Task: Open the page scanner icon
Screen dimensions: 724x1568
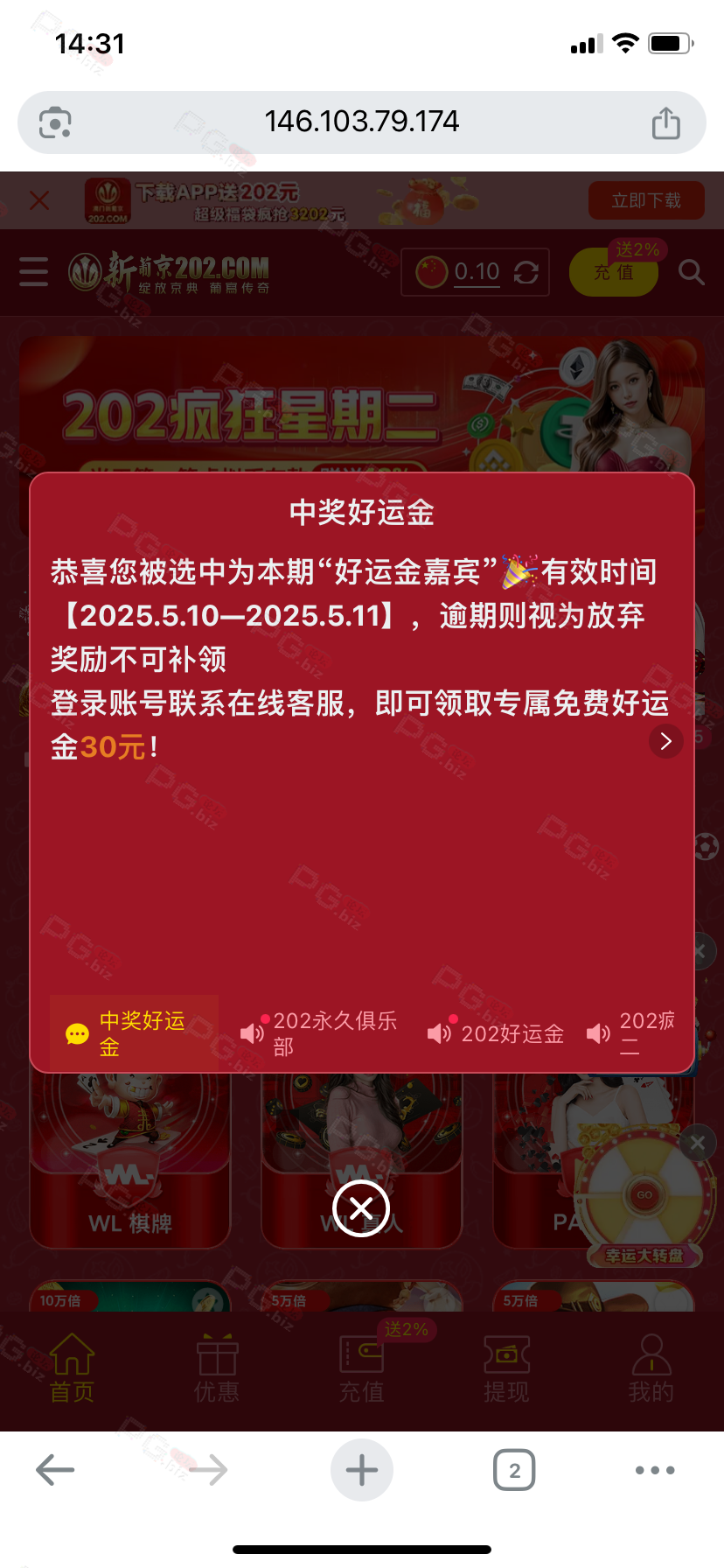Action: coord(55,122)
